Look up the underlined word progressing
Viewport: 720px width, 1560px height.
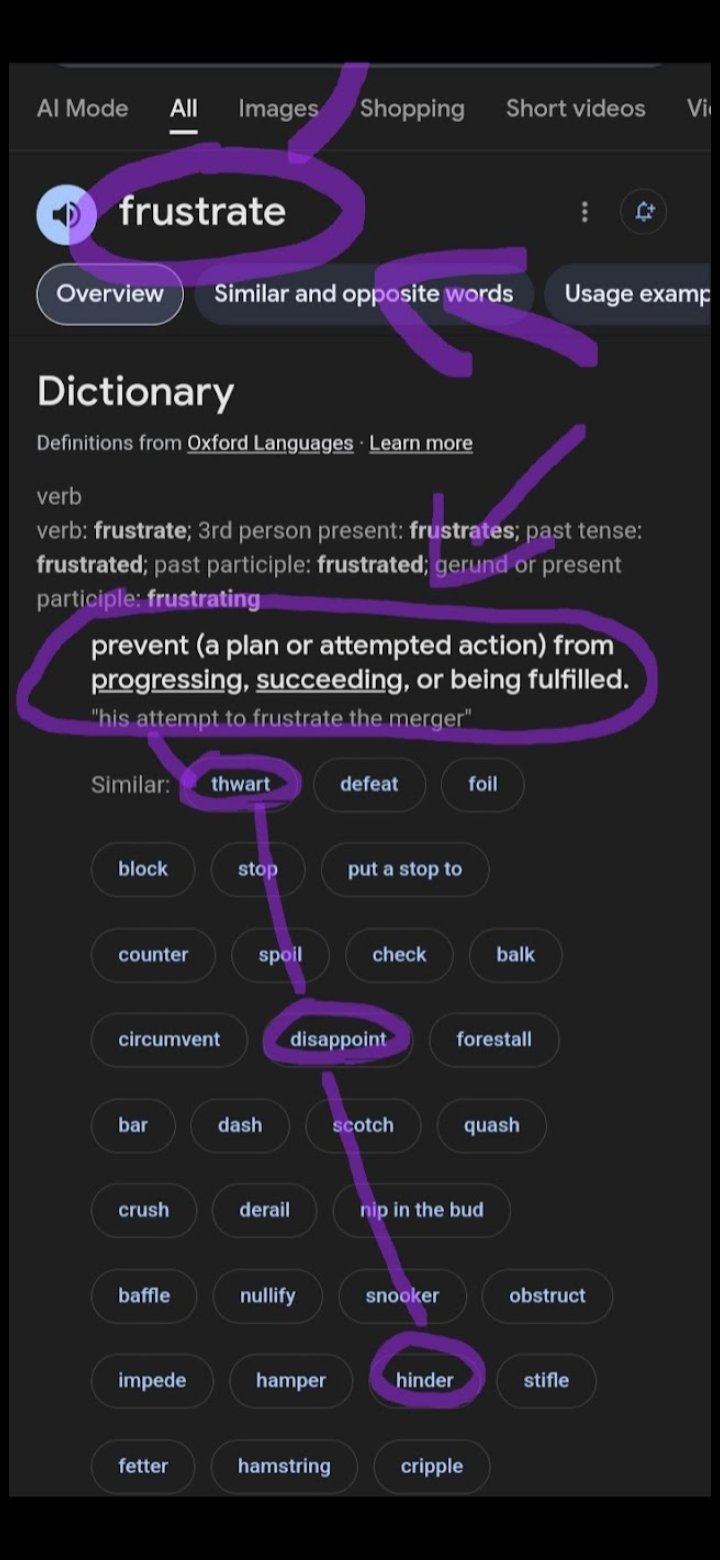click(167, 681)
